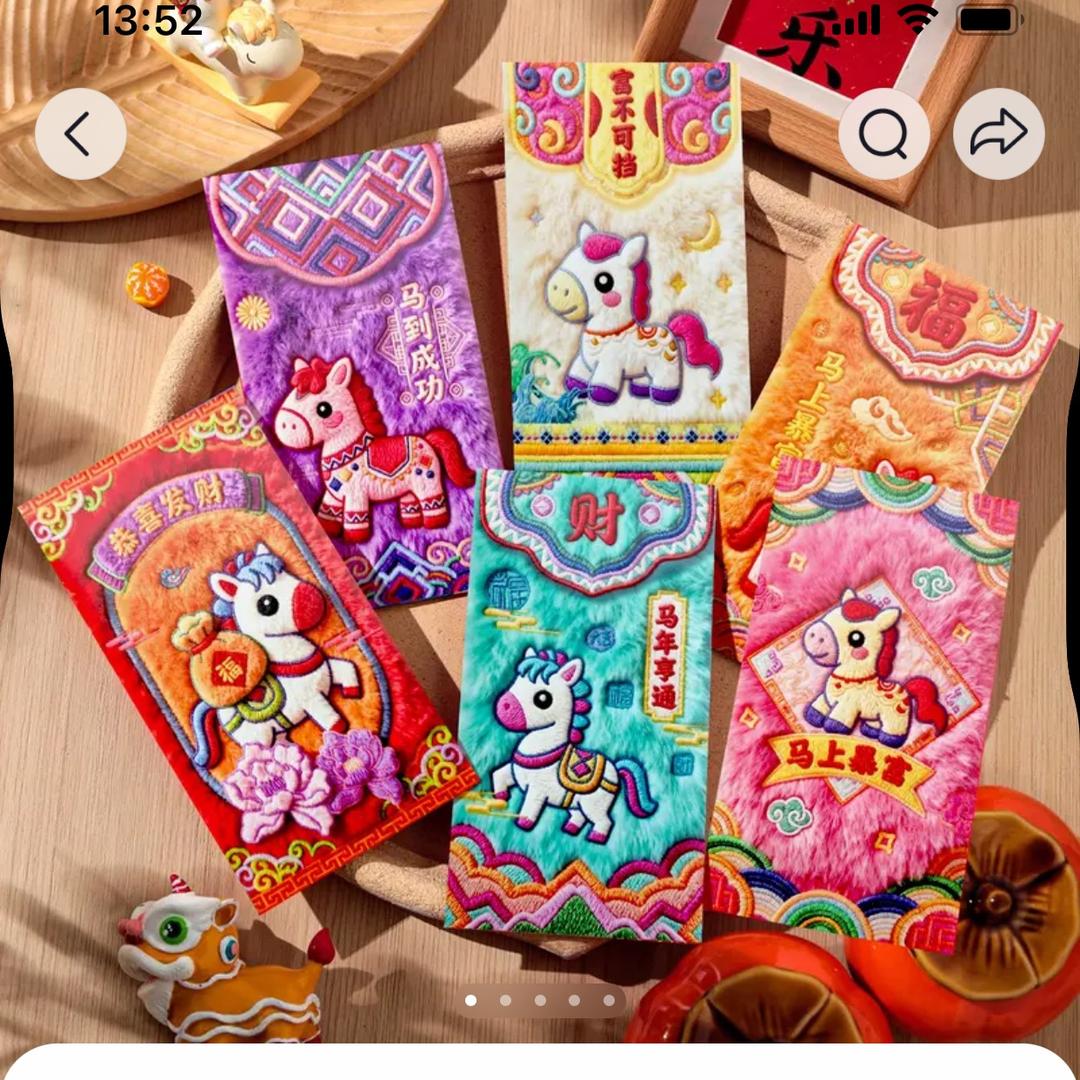This screenshot has width=1080, height=1080.
Task: Go back to the previous page
Action: [x=80, y=134]
